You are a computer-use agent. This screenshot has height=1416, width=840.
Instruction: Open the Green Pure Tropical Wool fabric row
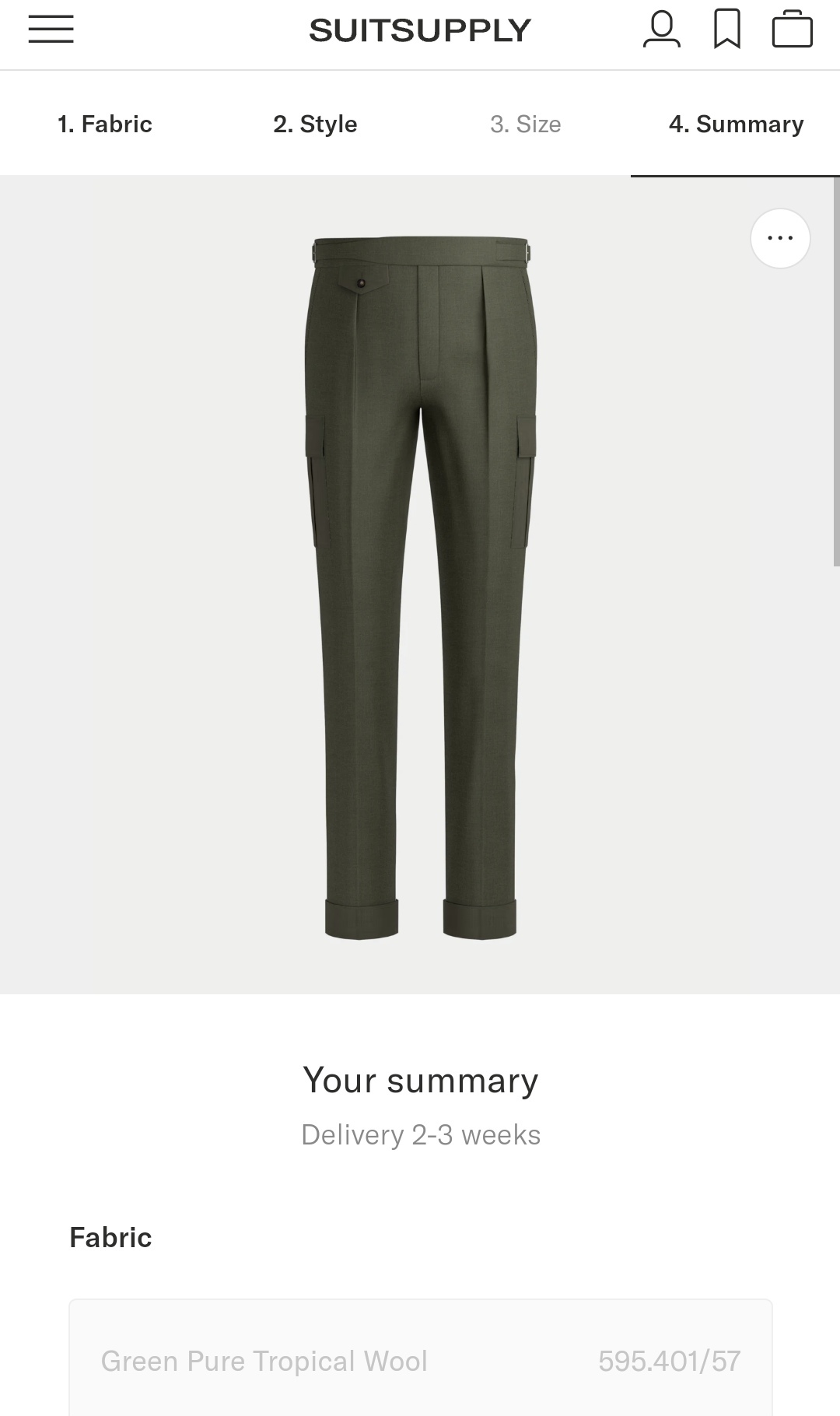(x=420, y=1360)
